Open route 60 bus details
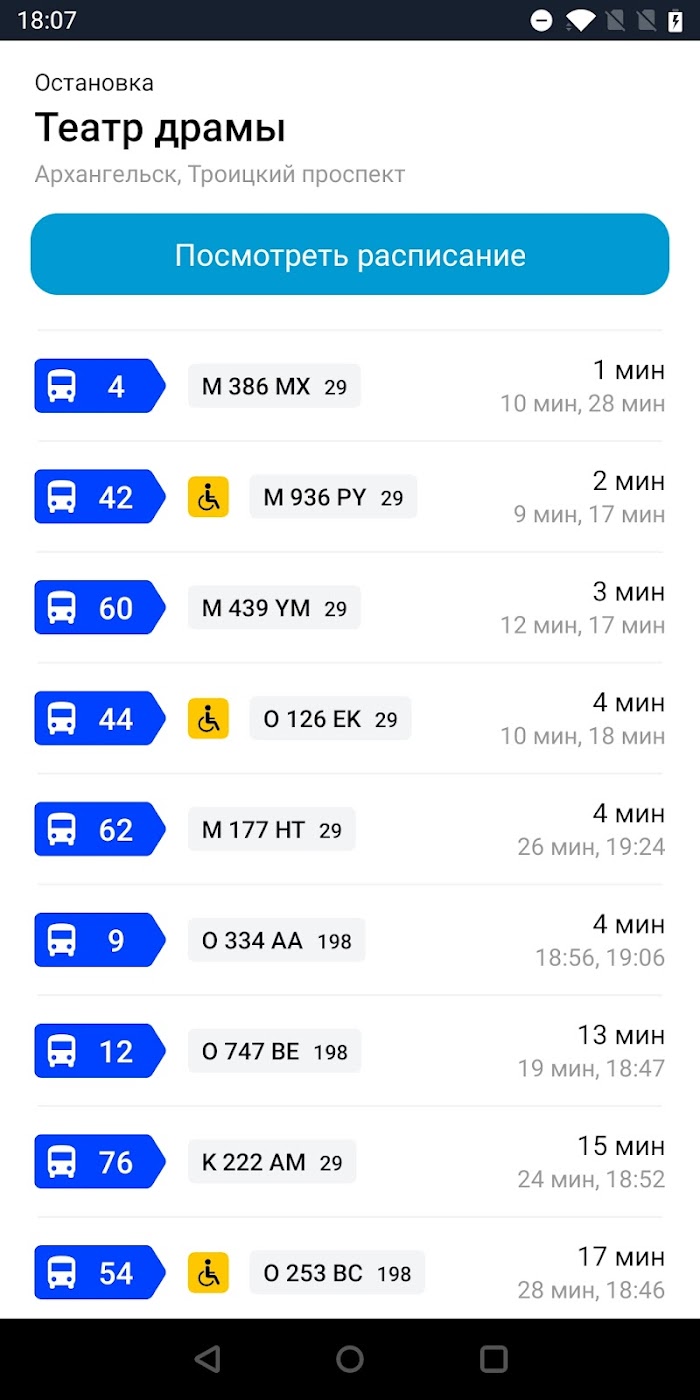 pyautogui.click(x=350, y=608)
